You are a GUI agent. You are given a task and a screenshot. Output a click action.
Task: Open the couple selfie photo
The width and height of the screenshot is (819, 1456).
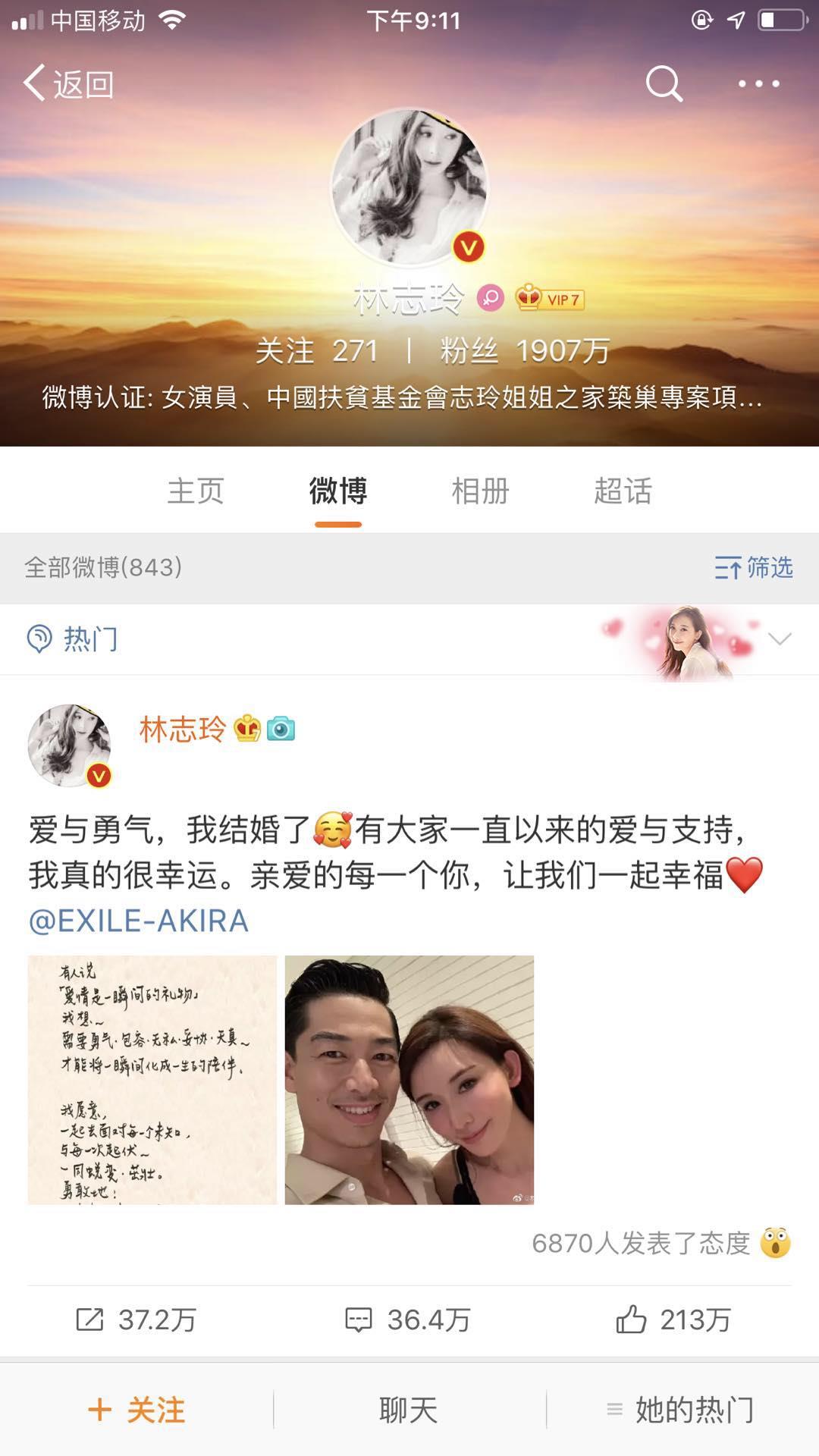point(409,1080)
